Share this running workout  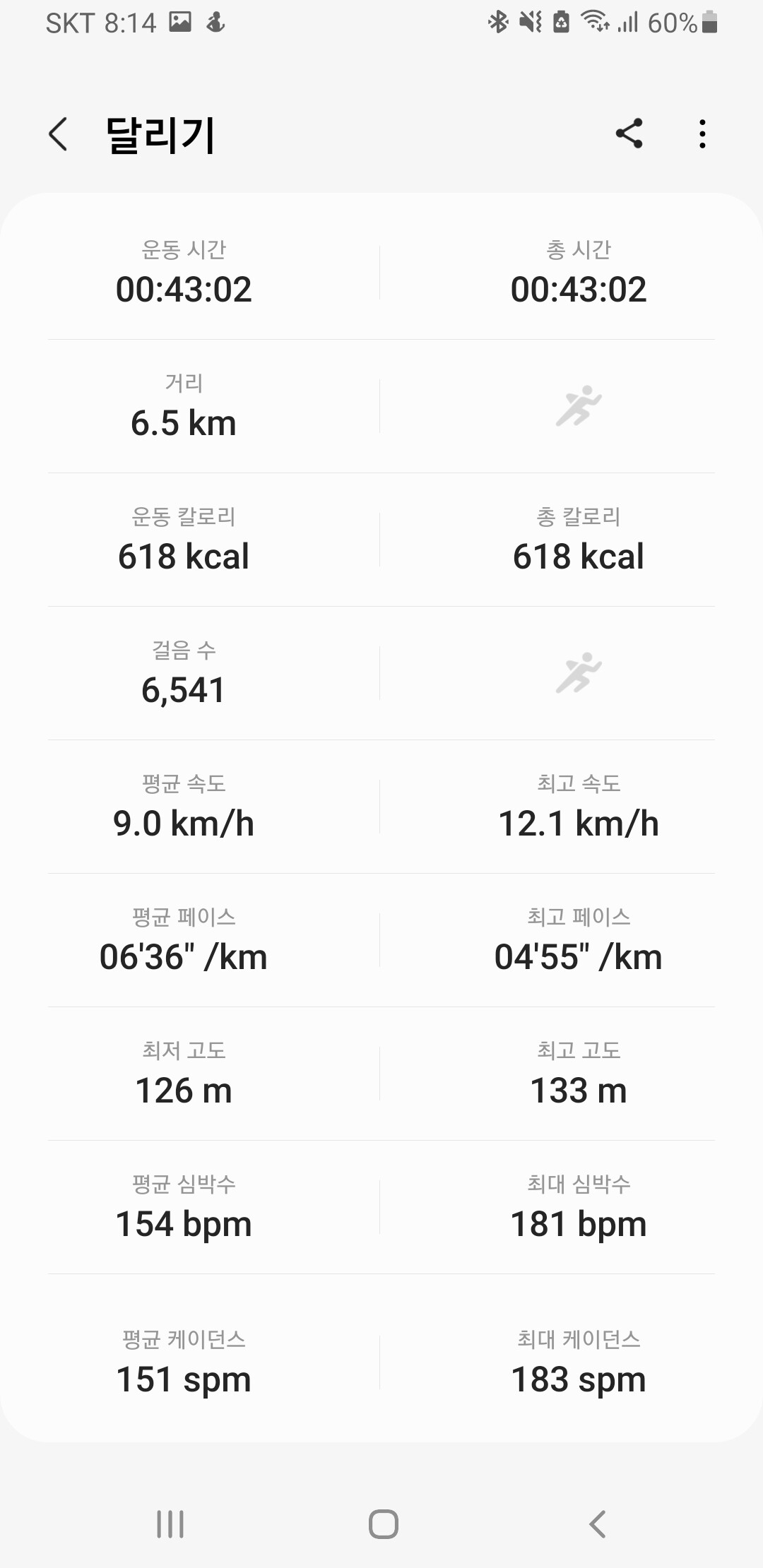[629, 133]
